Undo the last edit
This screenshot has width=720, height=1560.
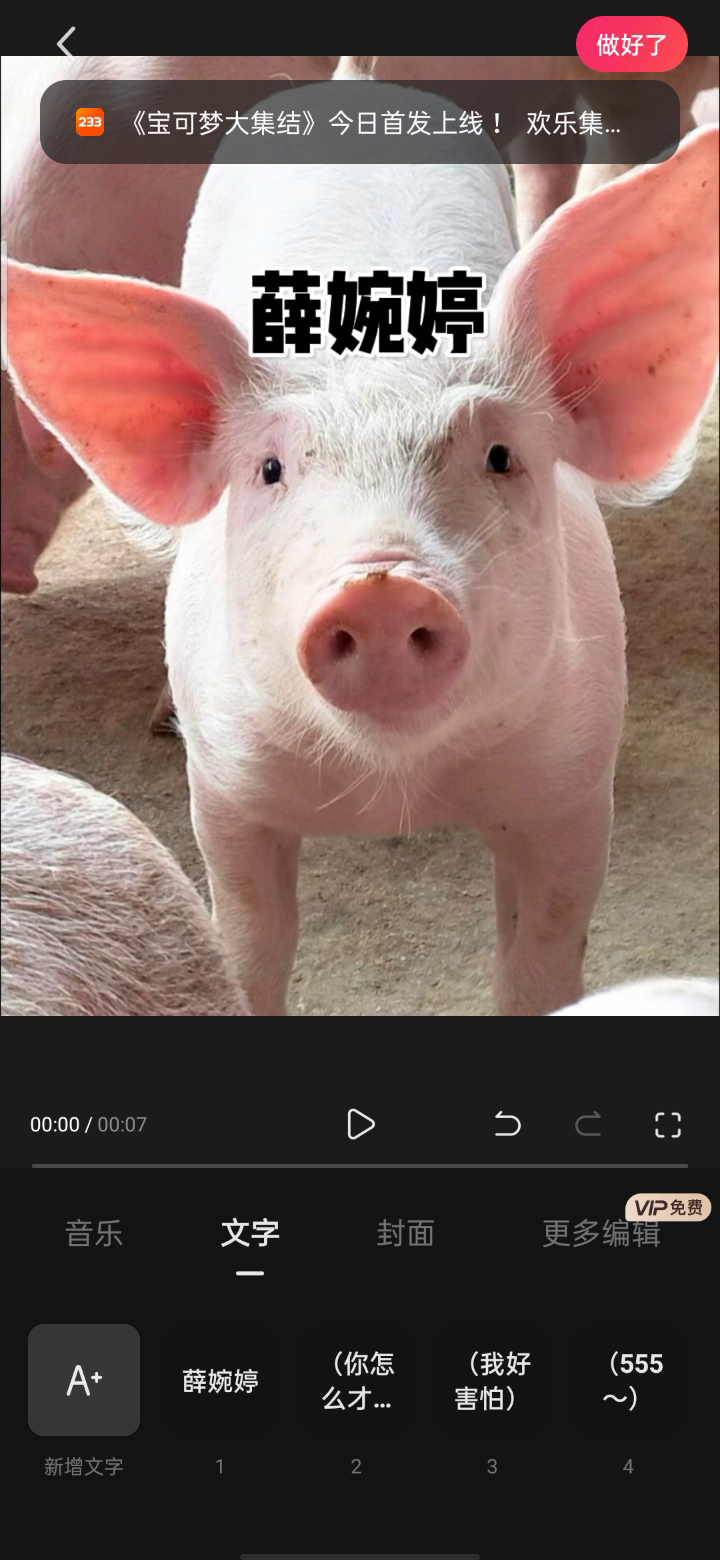[x=507, y=1124]
